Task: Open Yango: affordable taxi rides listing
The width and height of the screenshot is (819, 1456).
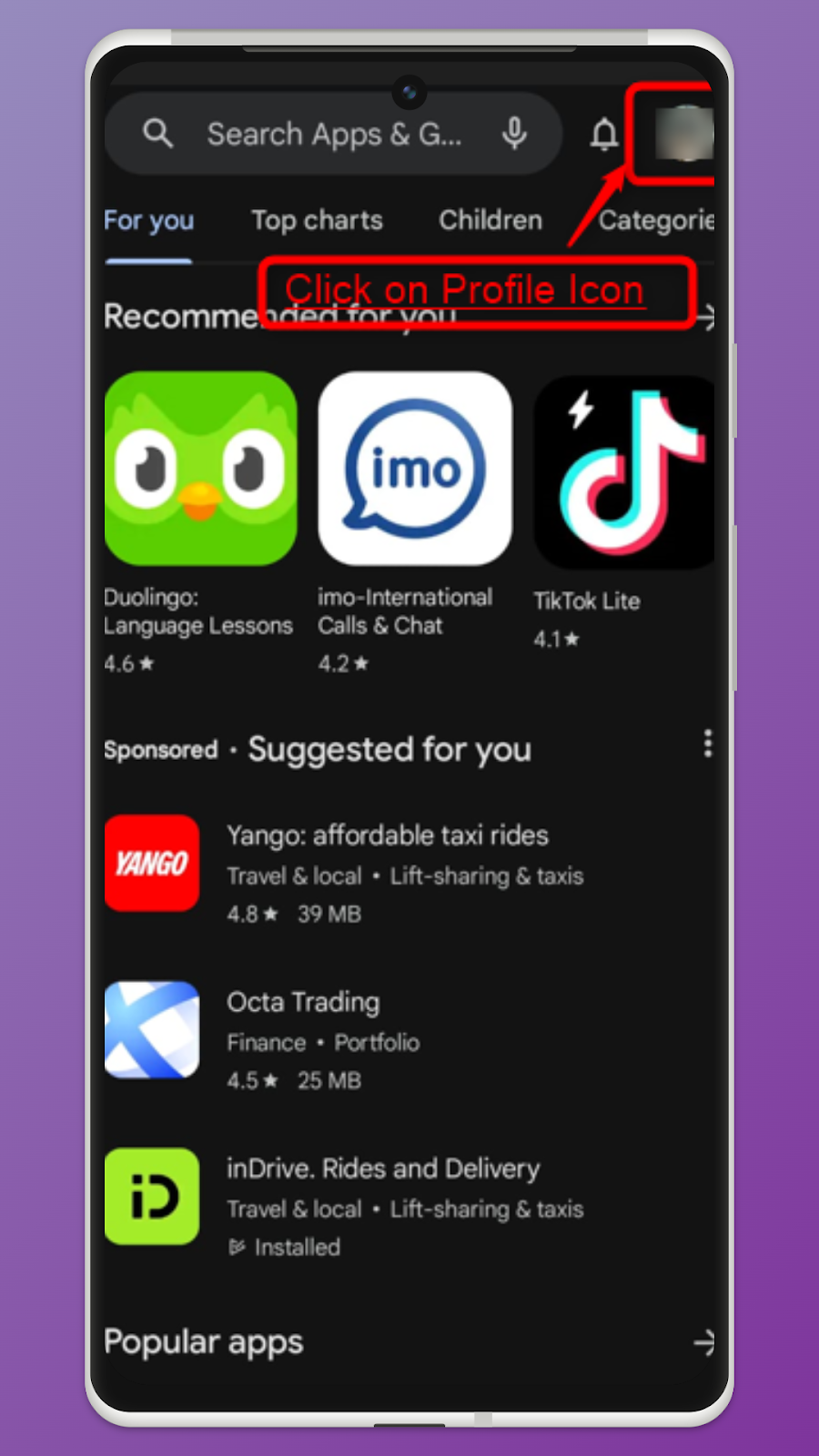Action: (x=387, y=864)
